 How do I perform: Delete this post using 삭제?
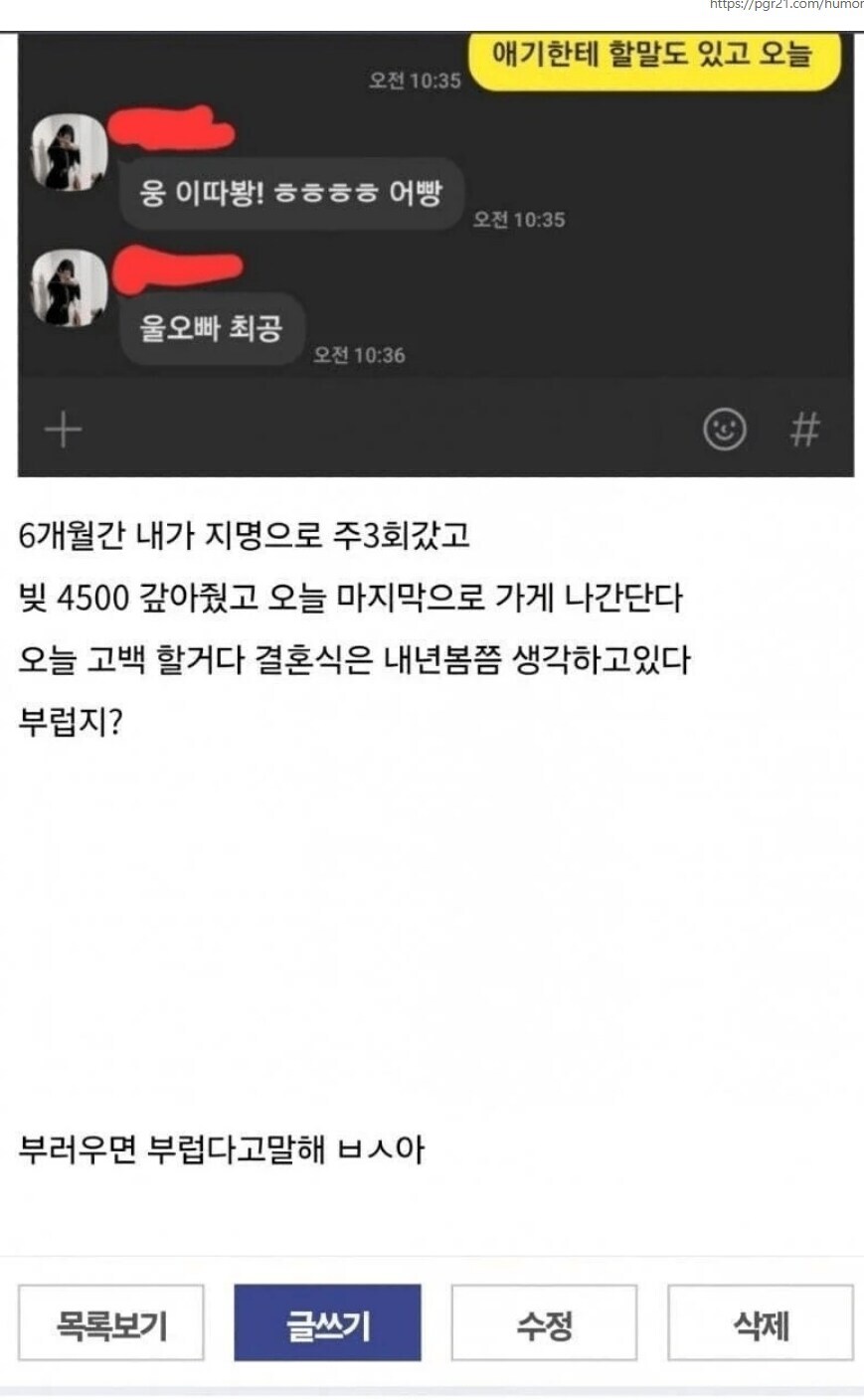761,1323
